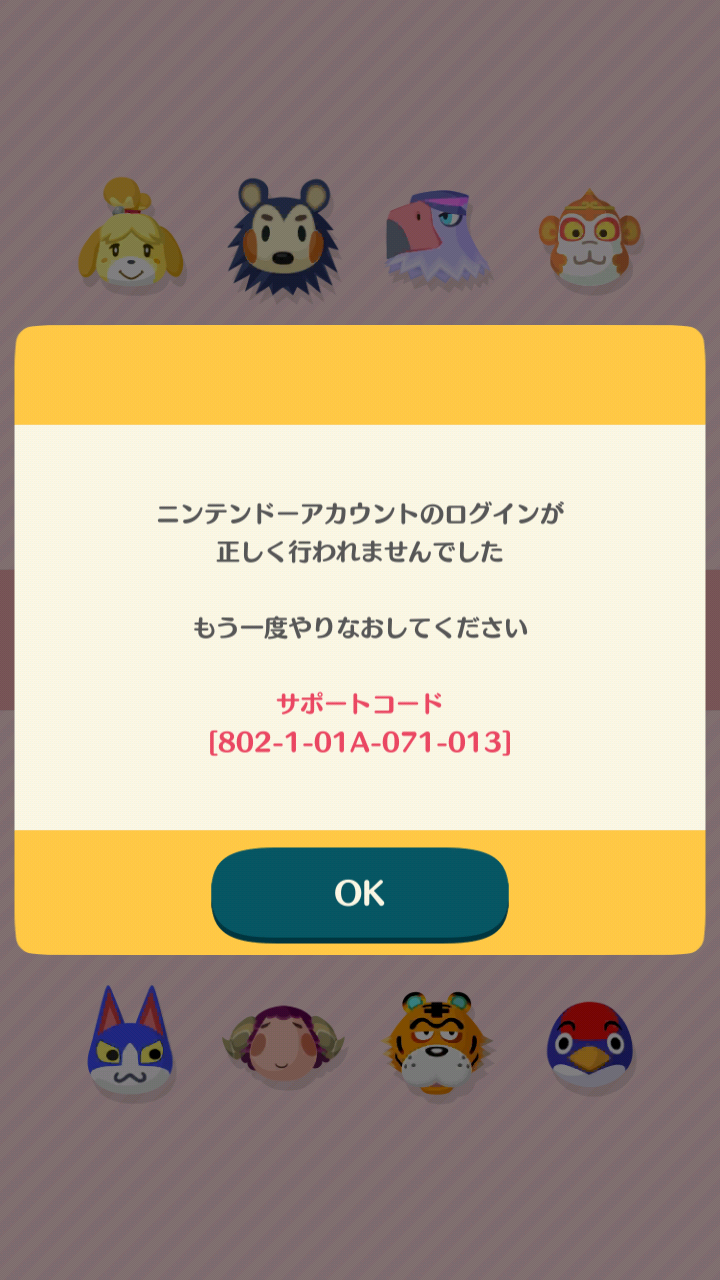Click the red サポートコード label

tap(360, 702)
